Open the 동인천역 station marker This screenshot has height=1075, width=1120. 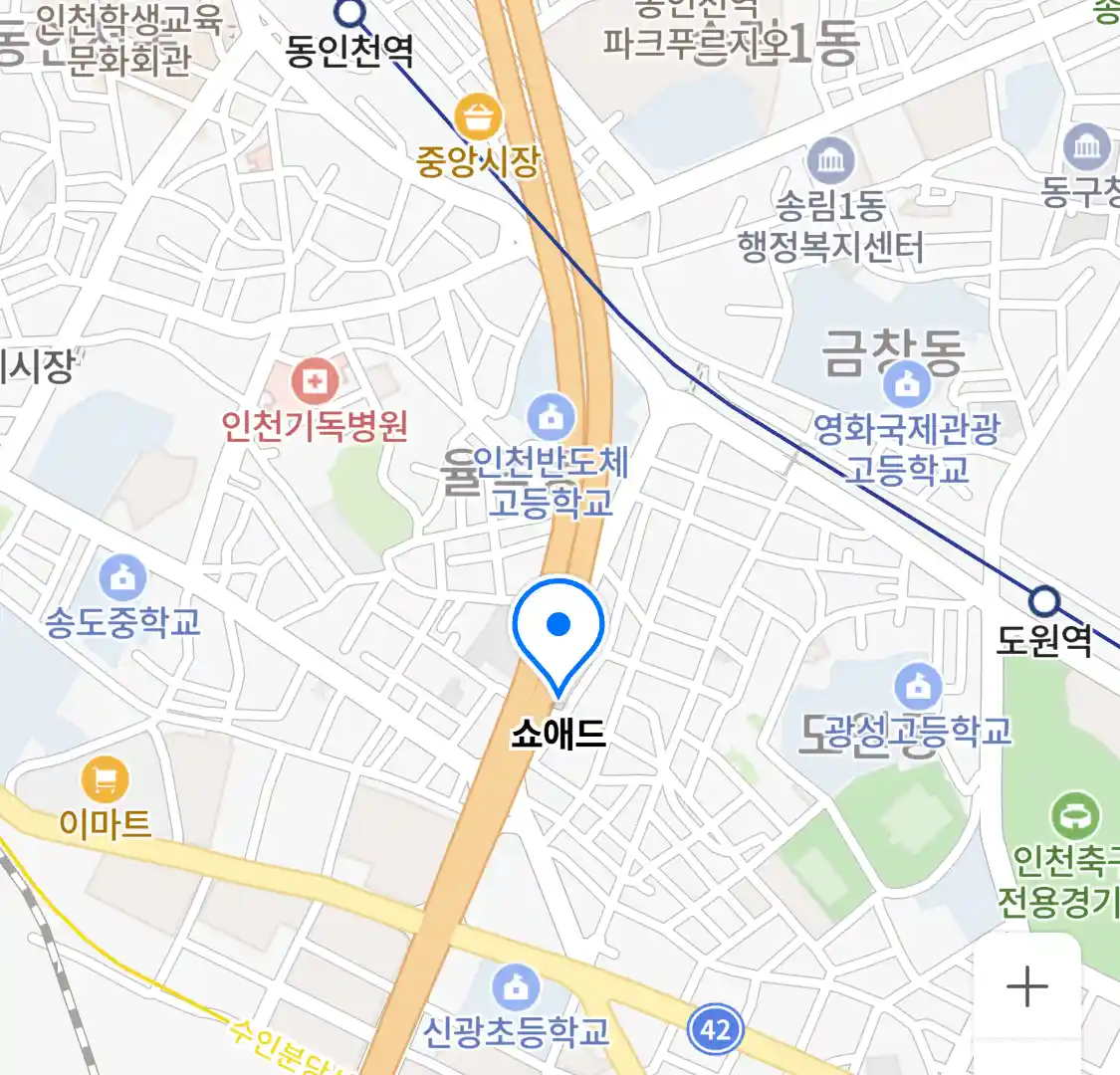(349, 14)
